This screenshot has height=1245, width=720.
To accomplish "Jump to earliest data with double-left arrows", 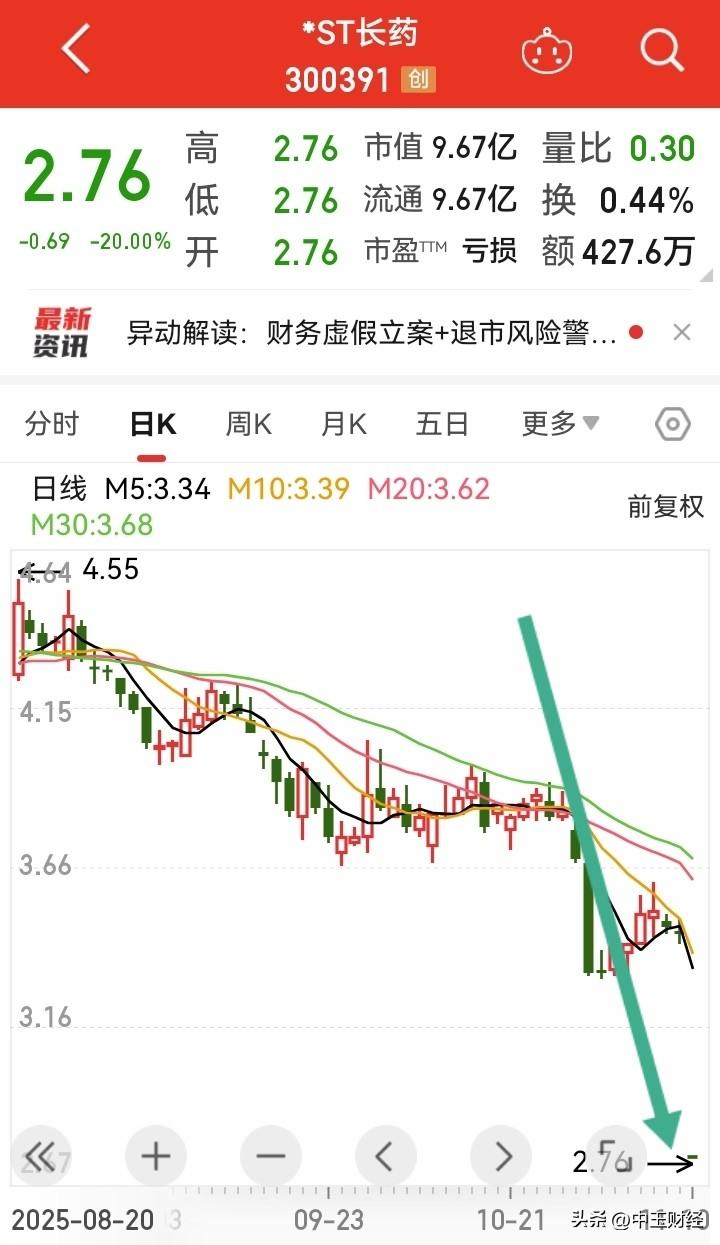I will point(40,1156).
